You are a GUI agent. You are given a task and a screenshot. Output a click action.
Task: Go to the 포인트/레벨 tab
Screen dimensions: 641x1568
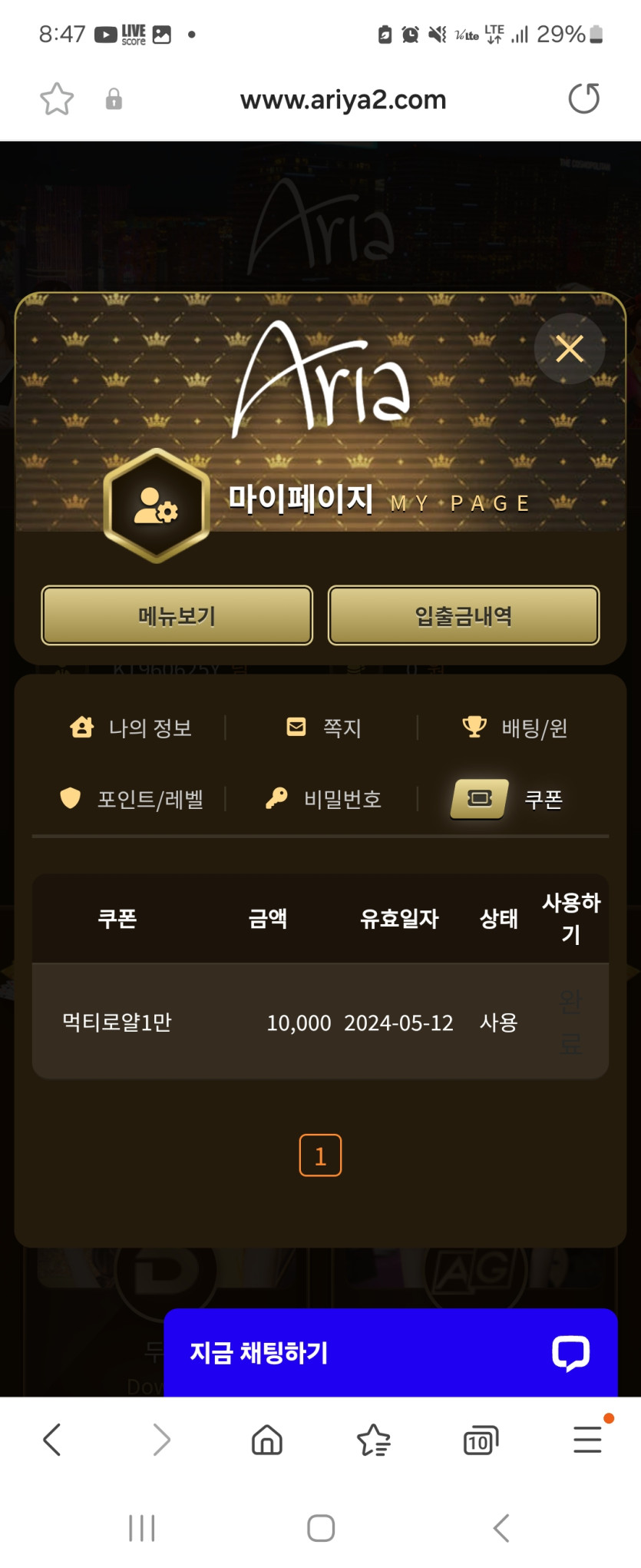(132, 799)
